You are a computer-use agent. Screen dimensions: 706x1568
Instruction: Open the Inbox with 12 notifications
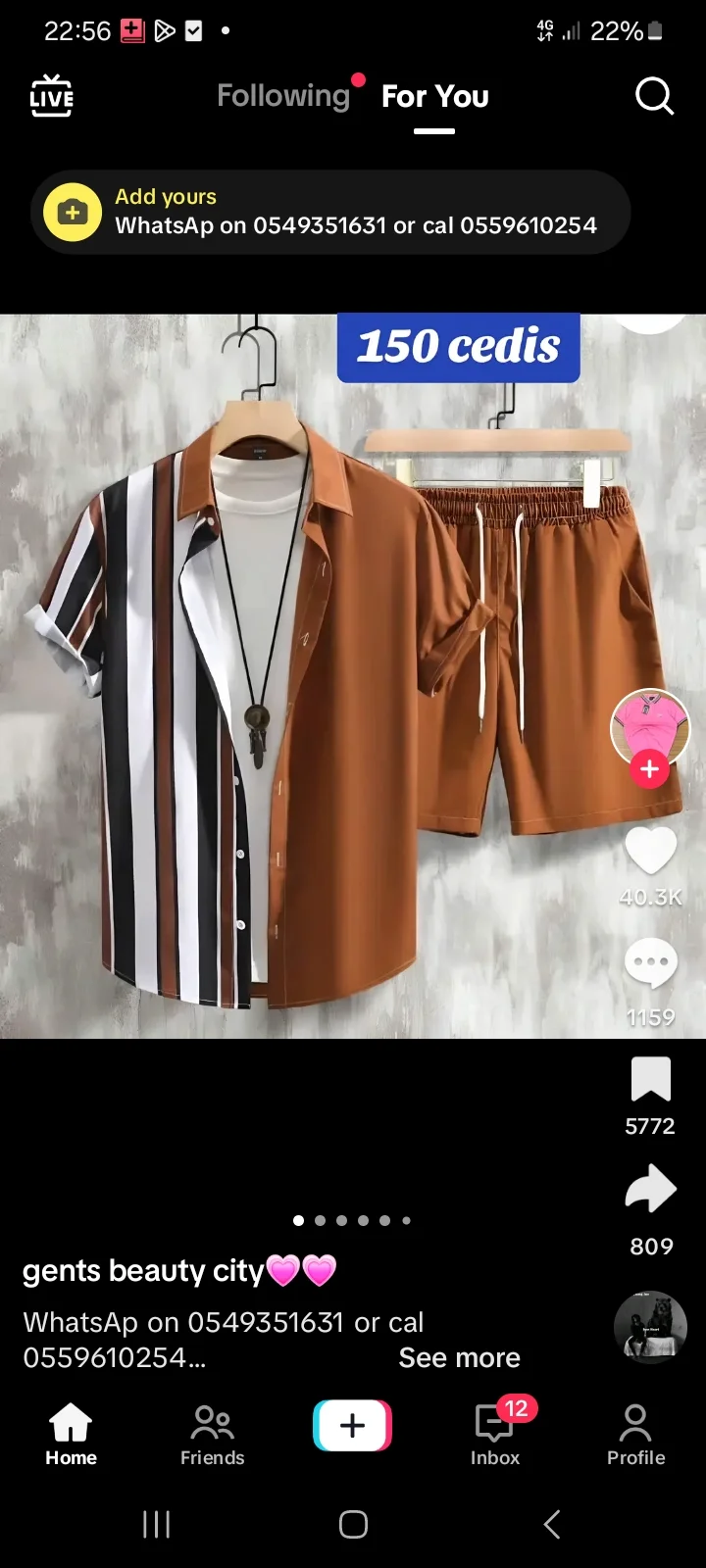click(x=495, y=1434)
